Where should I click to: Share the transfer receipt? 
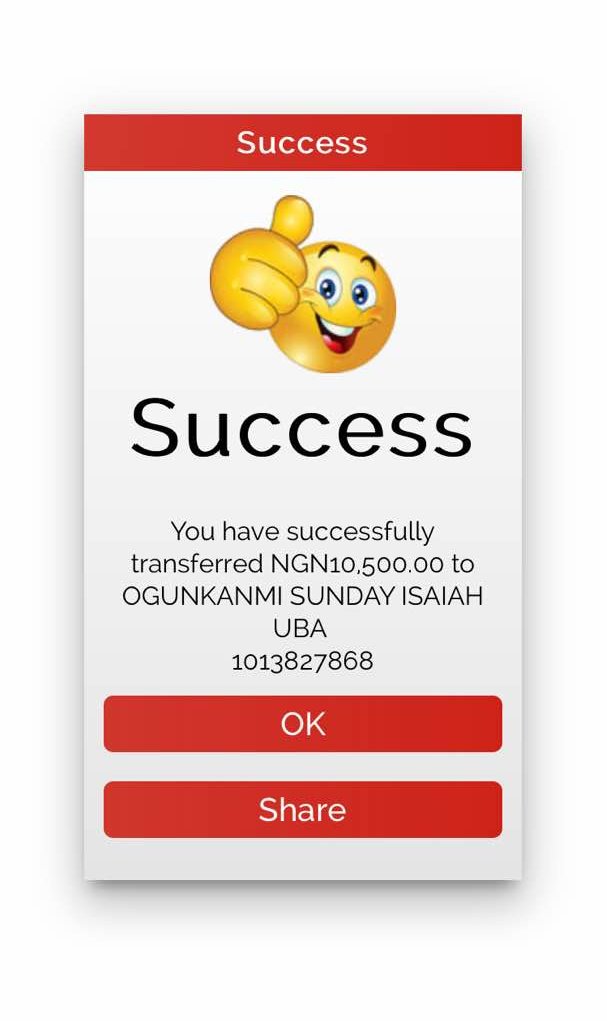[x=302, y=809]
